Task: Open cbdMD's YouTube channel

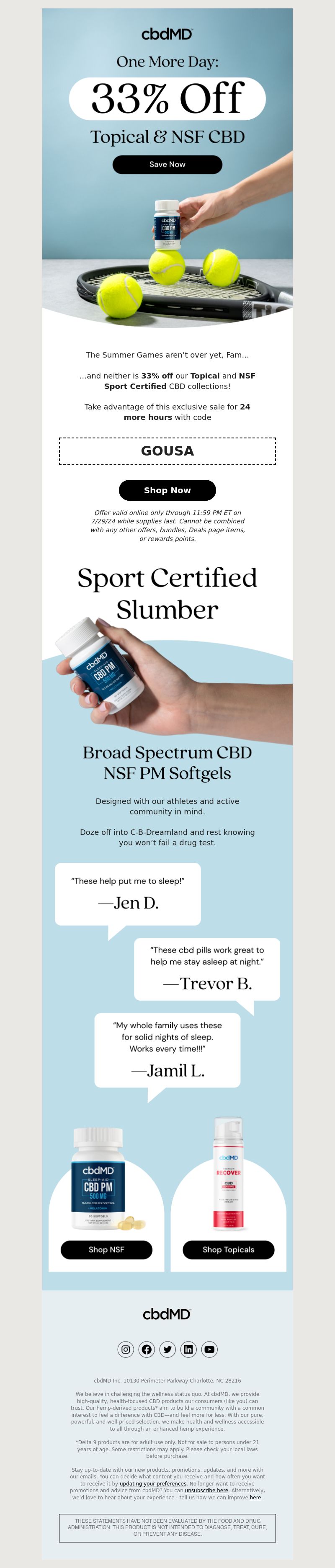Action: tap(209, 1349)
